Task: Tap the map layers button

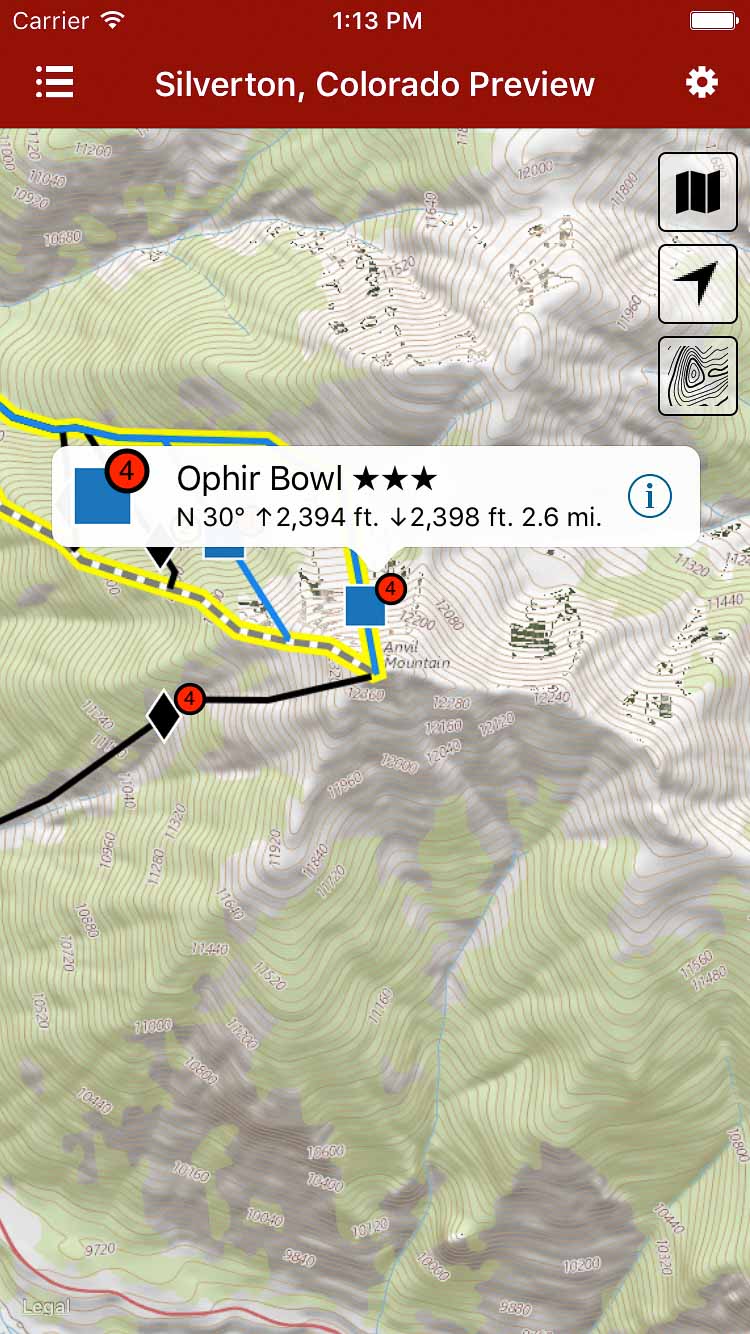Action: [697, 192]
